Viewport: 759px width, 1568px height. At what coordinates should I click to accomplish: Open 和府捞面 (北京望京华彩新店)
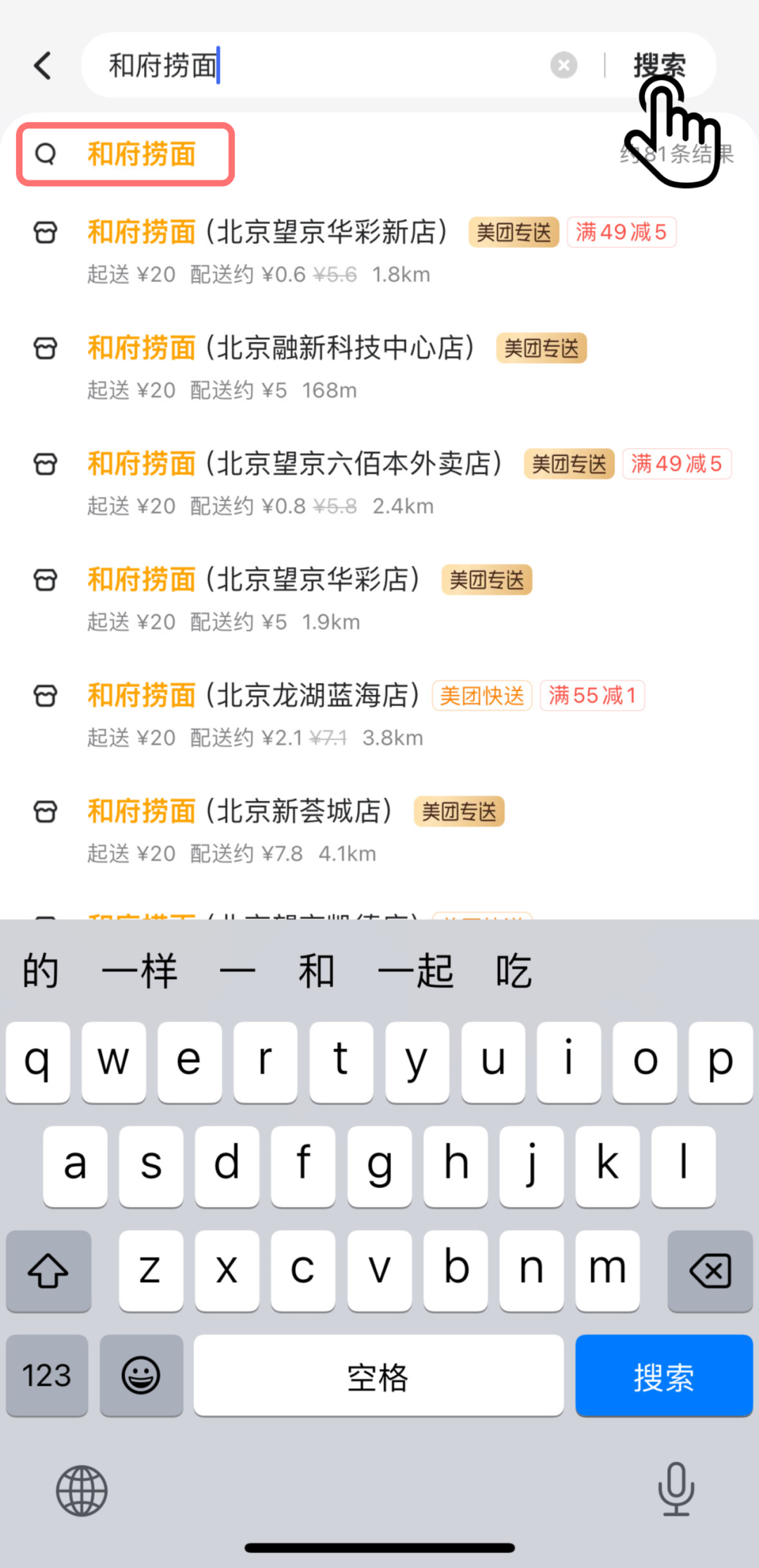coord(379,251)
